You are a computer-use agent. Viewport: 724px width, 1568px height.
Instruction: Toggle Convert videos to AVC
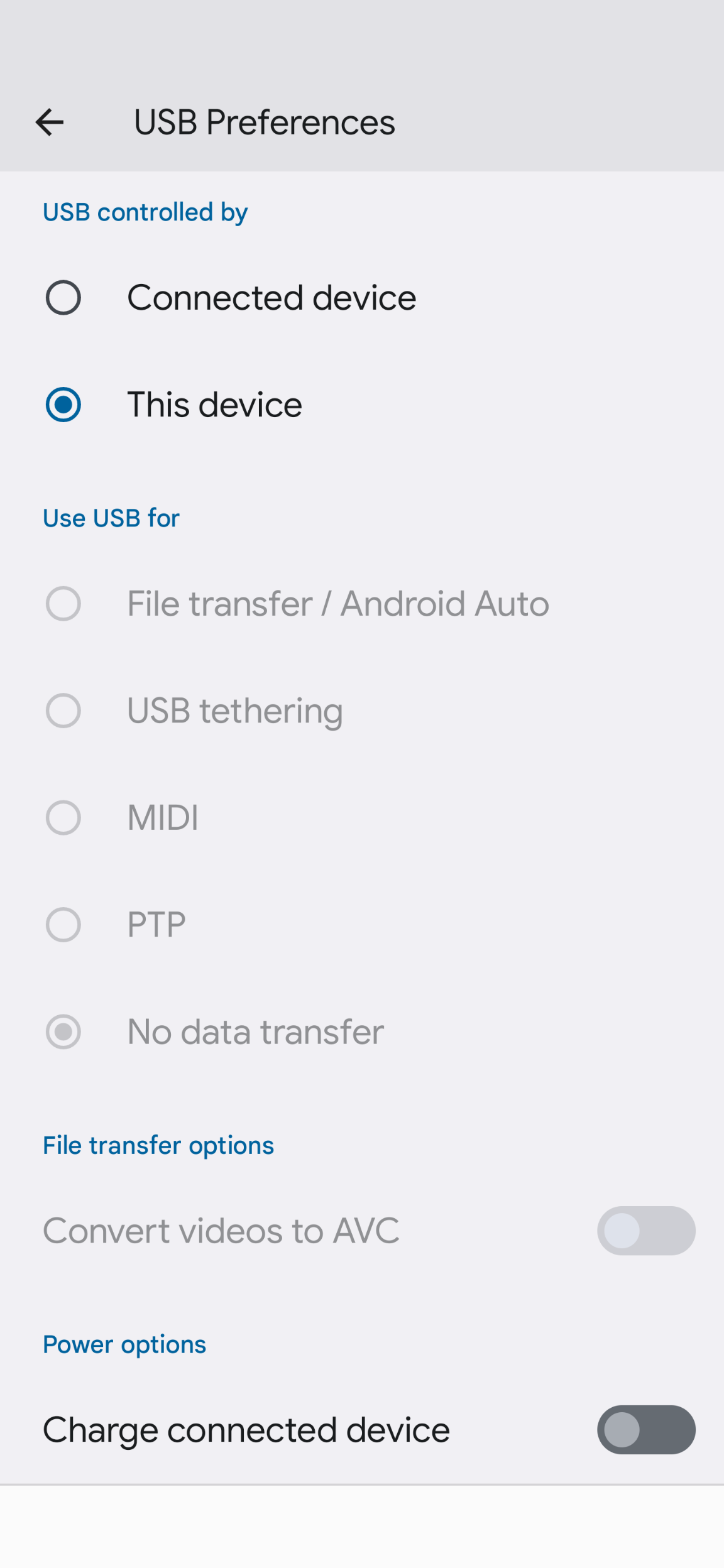[x=646, y=1231]
